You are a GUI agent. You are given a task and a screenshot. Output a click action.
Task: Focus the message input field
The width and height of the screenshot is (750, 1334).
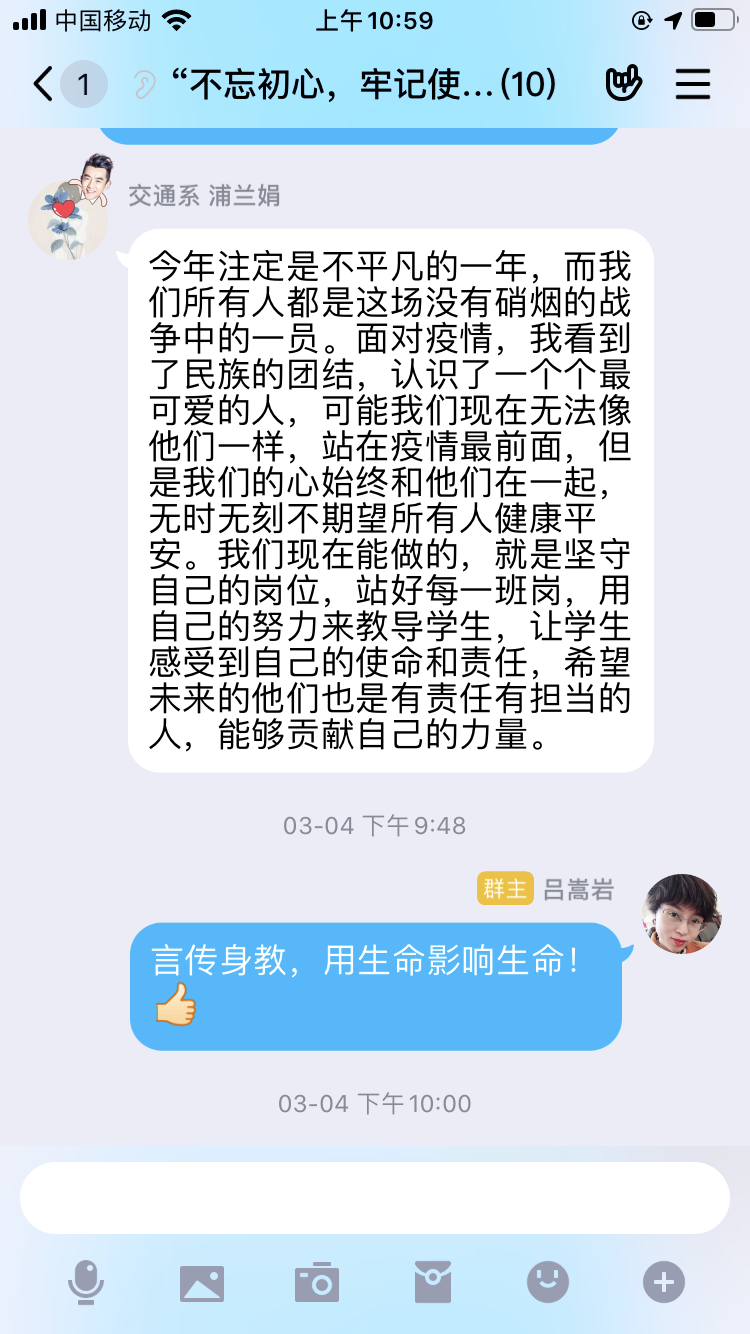(375, 1198)
